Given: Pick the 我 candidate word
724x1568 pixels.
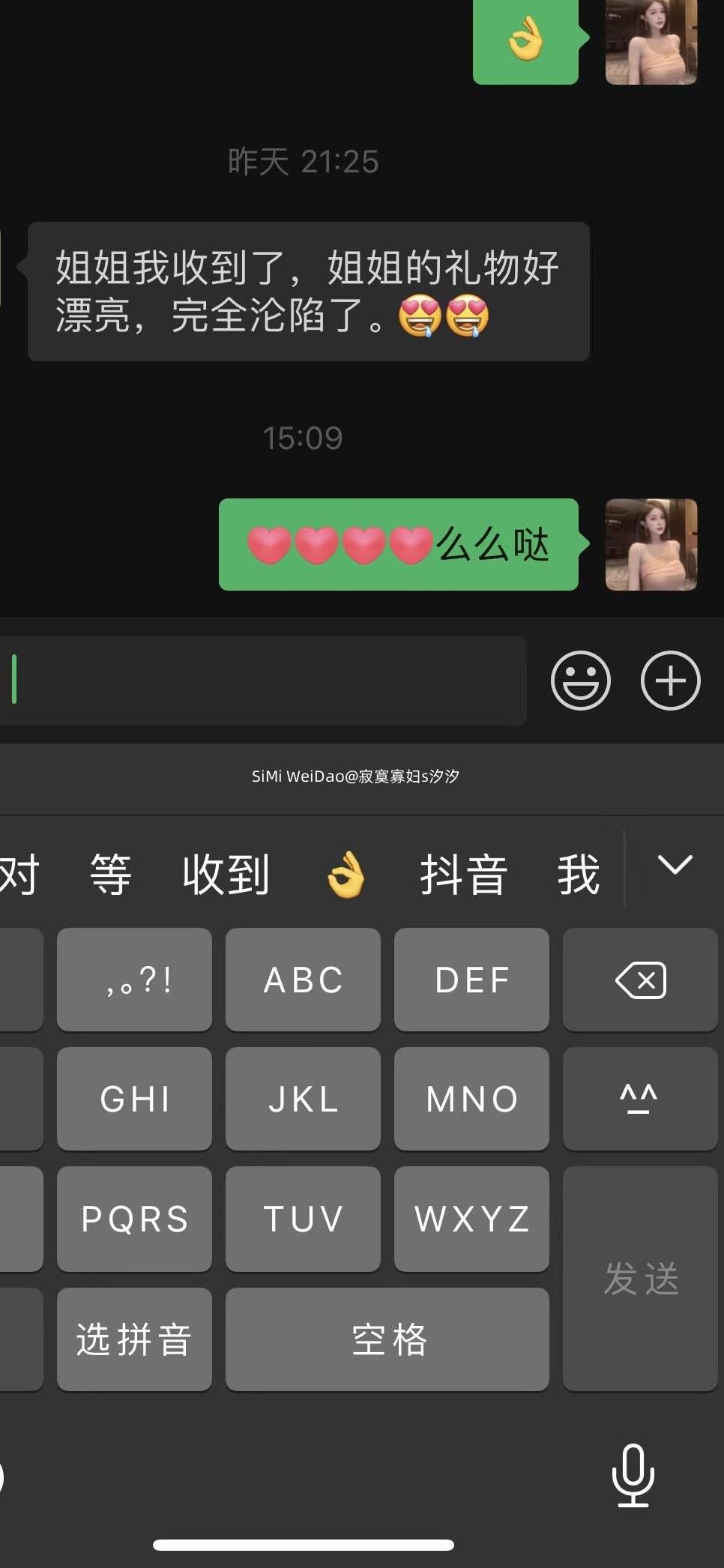Looking at the screenshot, I should [x=578, y=875].
